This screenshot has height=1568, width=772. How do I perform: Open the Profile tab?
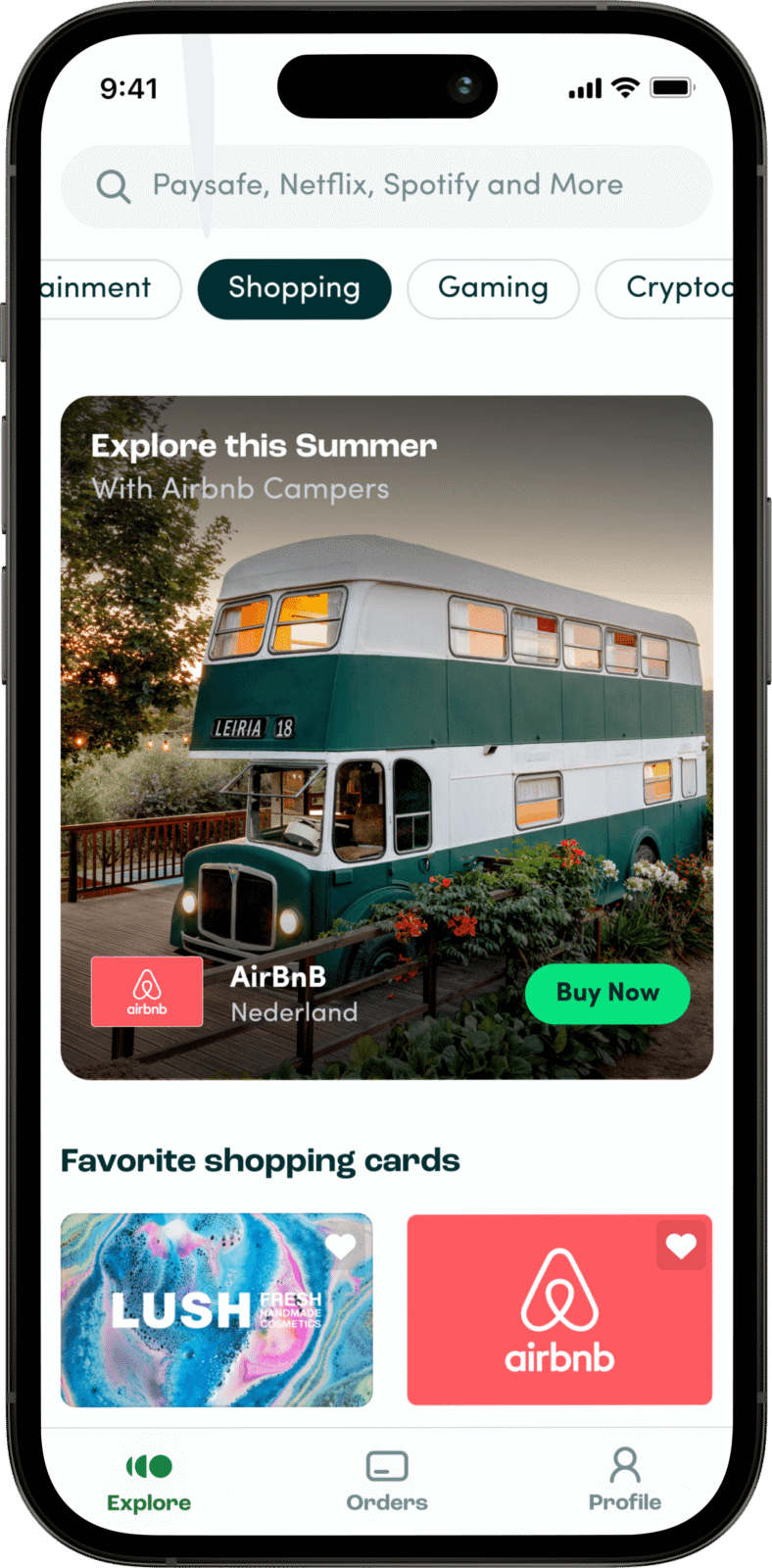625,1482
